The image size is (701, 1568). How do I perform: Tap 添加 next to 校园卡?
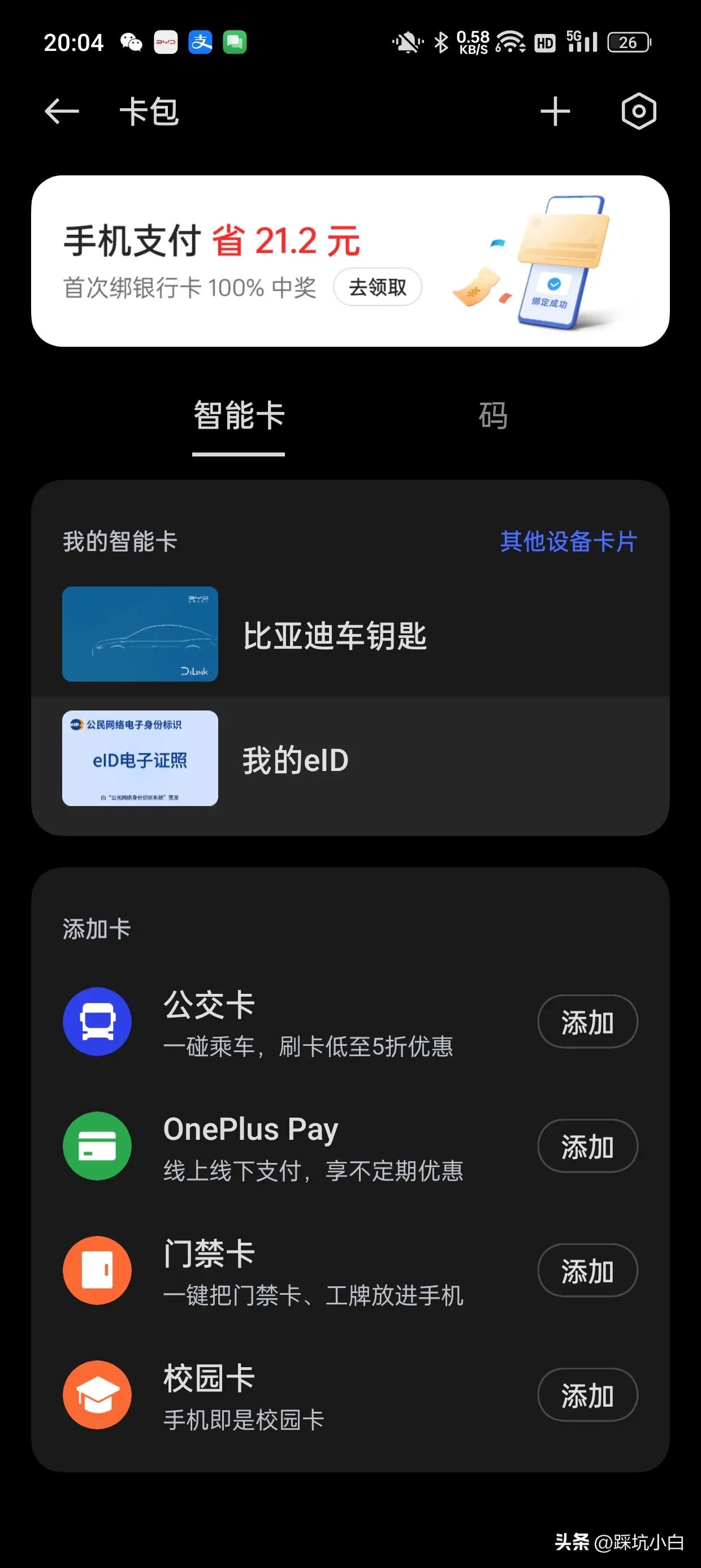587,1395
